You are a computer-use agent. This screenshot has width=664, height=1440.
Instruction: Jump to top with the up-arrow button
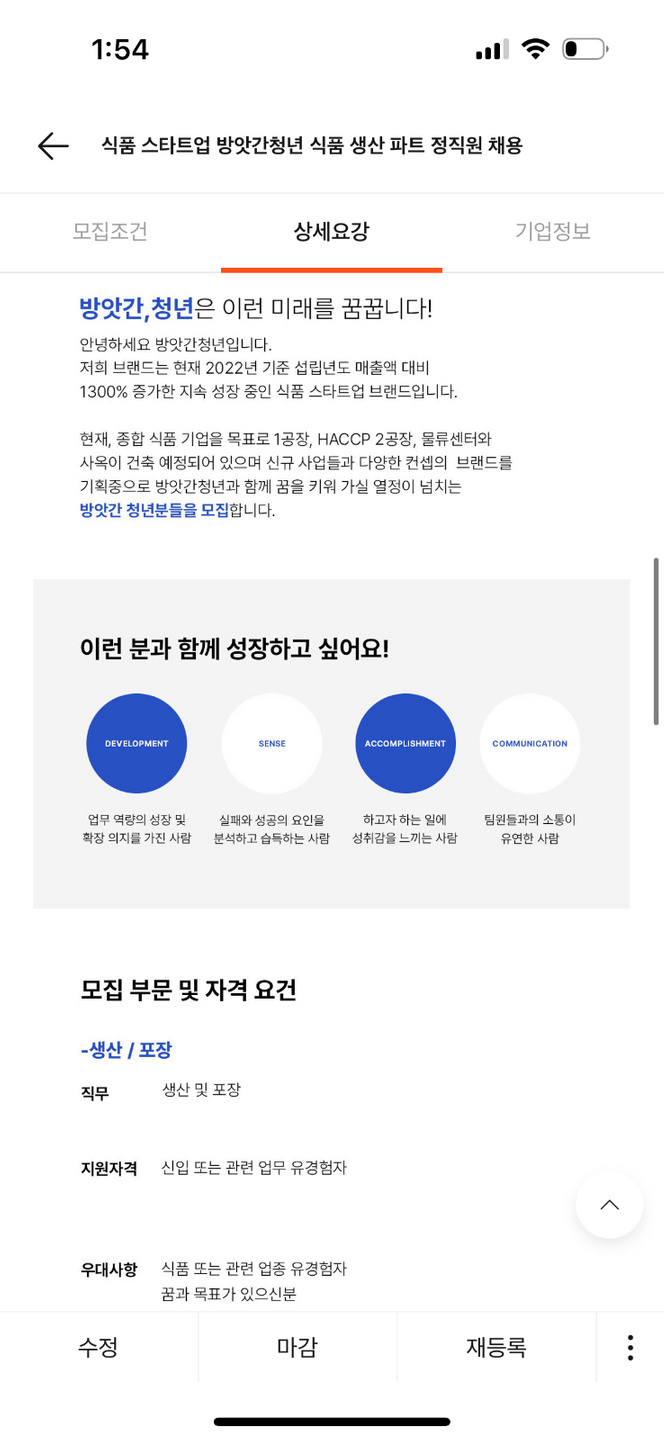609,1205
